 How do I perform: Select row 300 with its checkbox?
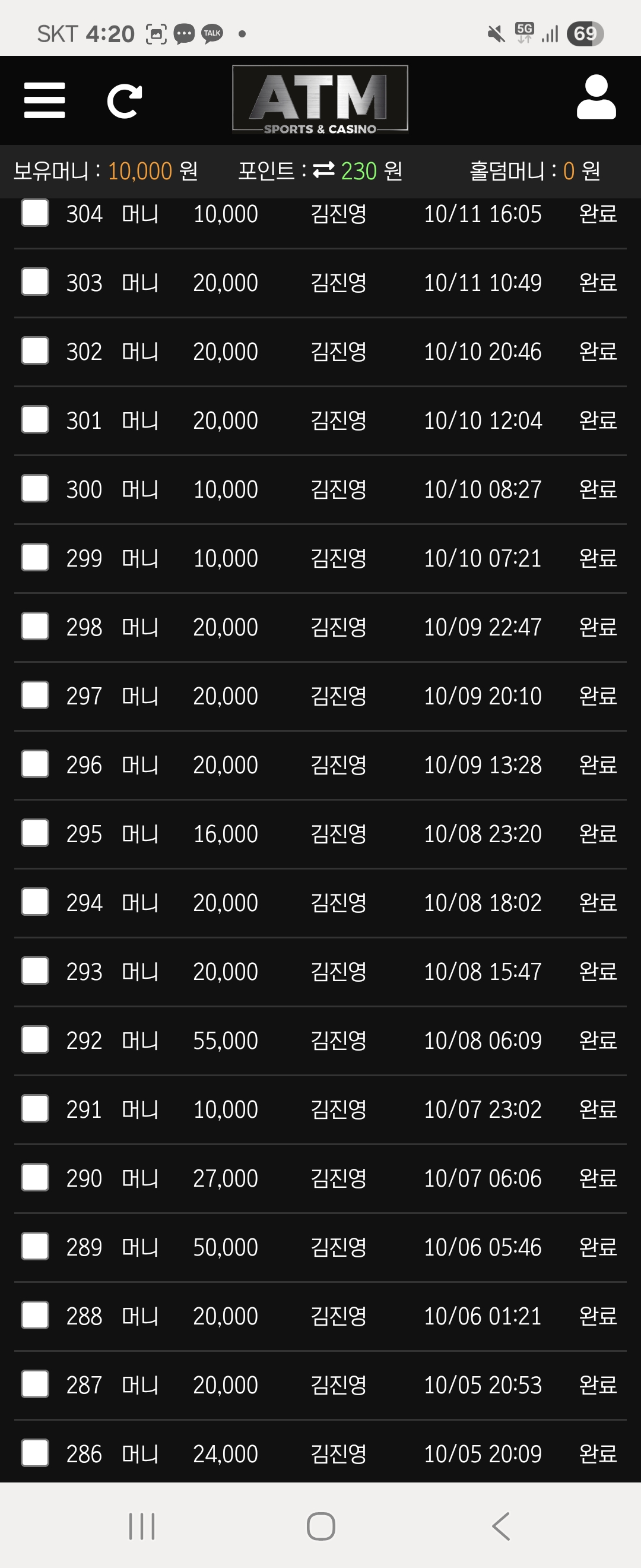(x=35, y=488)
